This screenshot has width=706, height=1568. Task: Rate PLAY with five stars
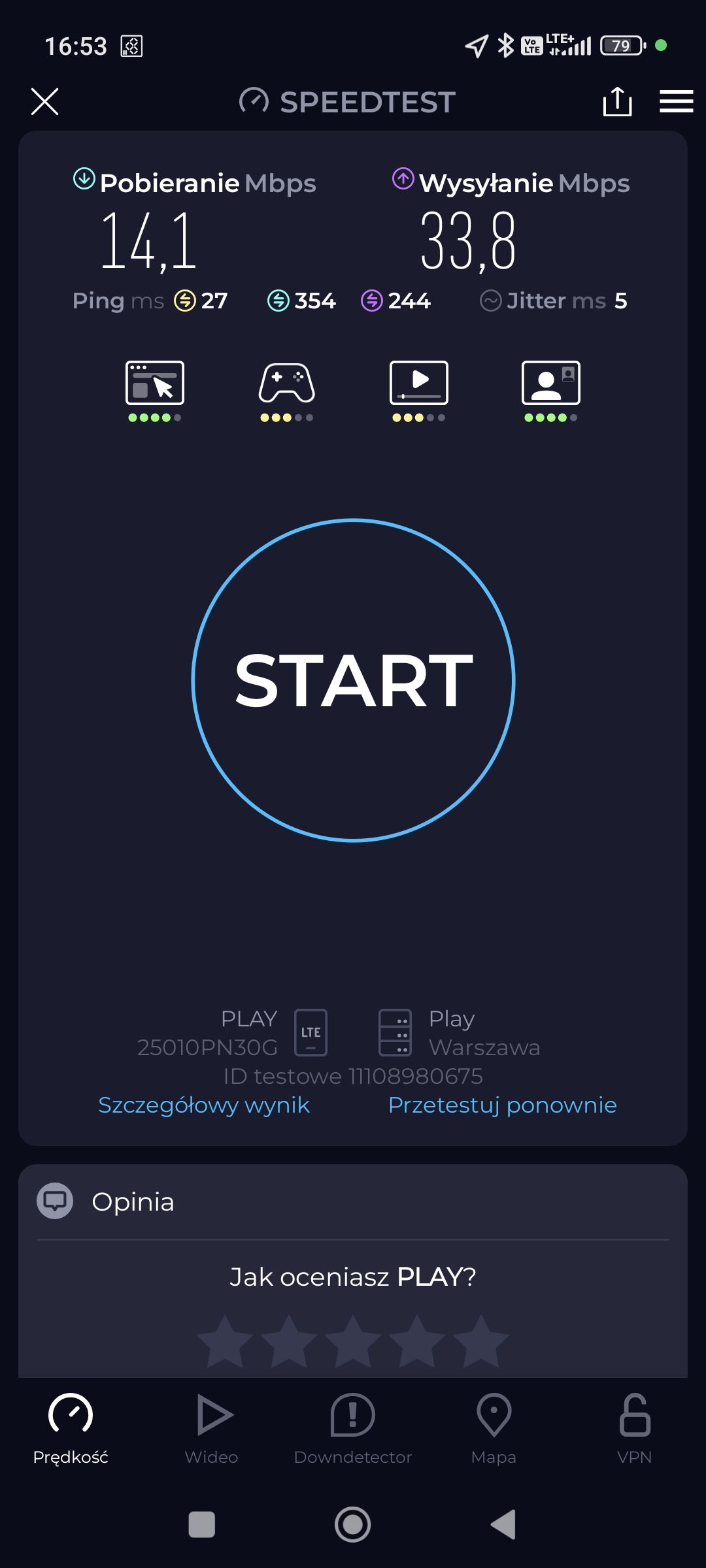coord(481,1342)
